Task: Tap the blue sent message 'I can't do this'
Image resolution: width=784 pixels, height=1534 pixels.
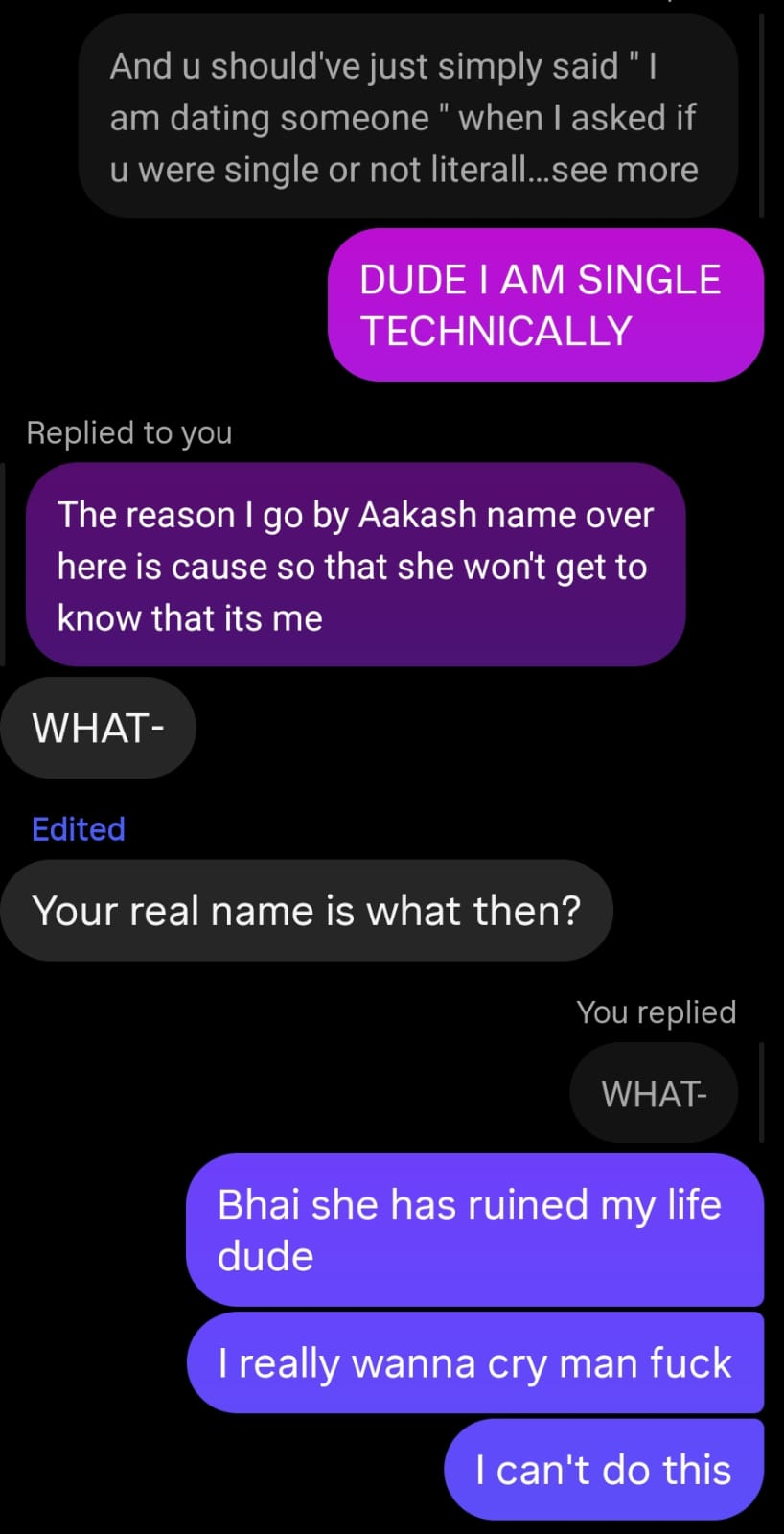Action: [604, 1468]
